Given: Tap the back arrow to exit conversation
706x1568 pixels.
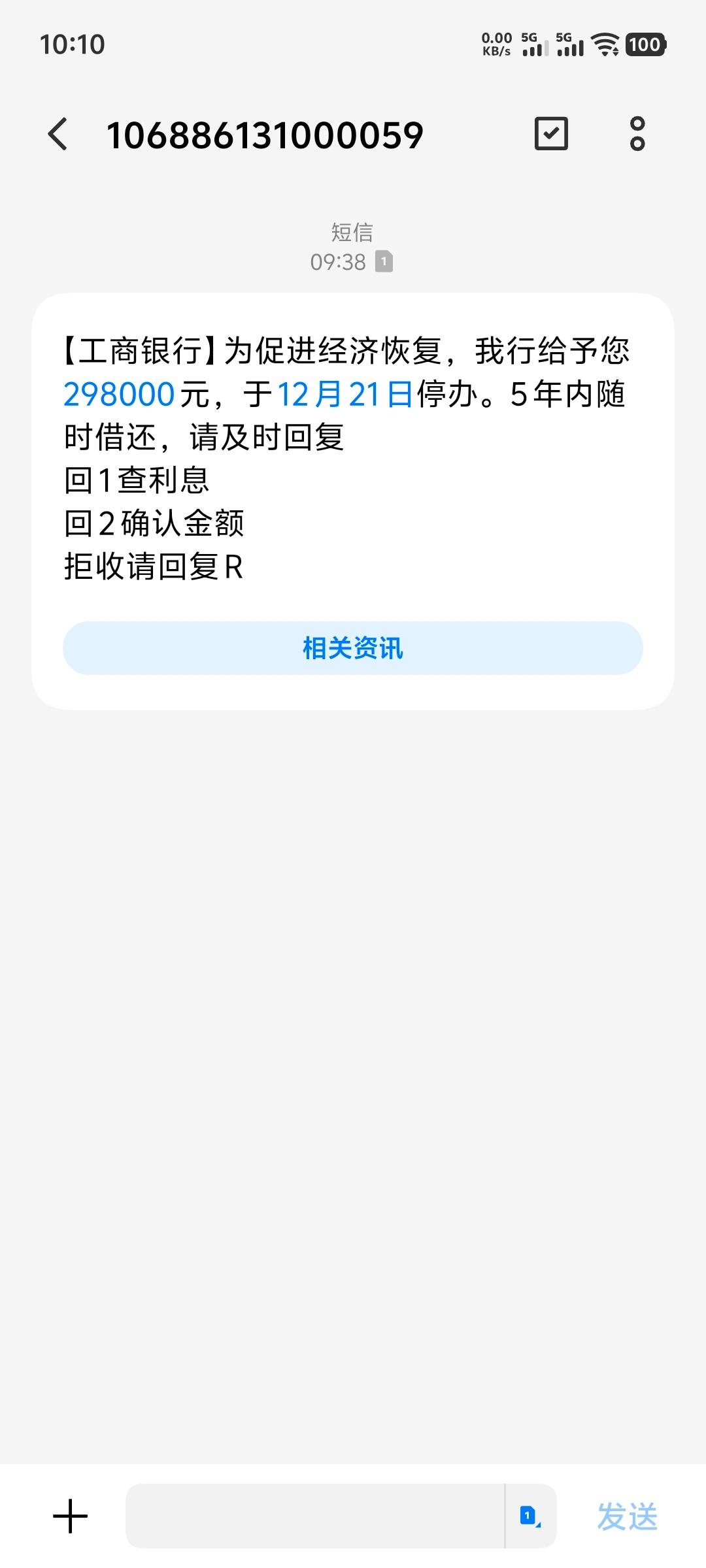Looking at the screenshot, I should coord(59,133).
